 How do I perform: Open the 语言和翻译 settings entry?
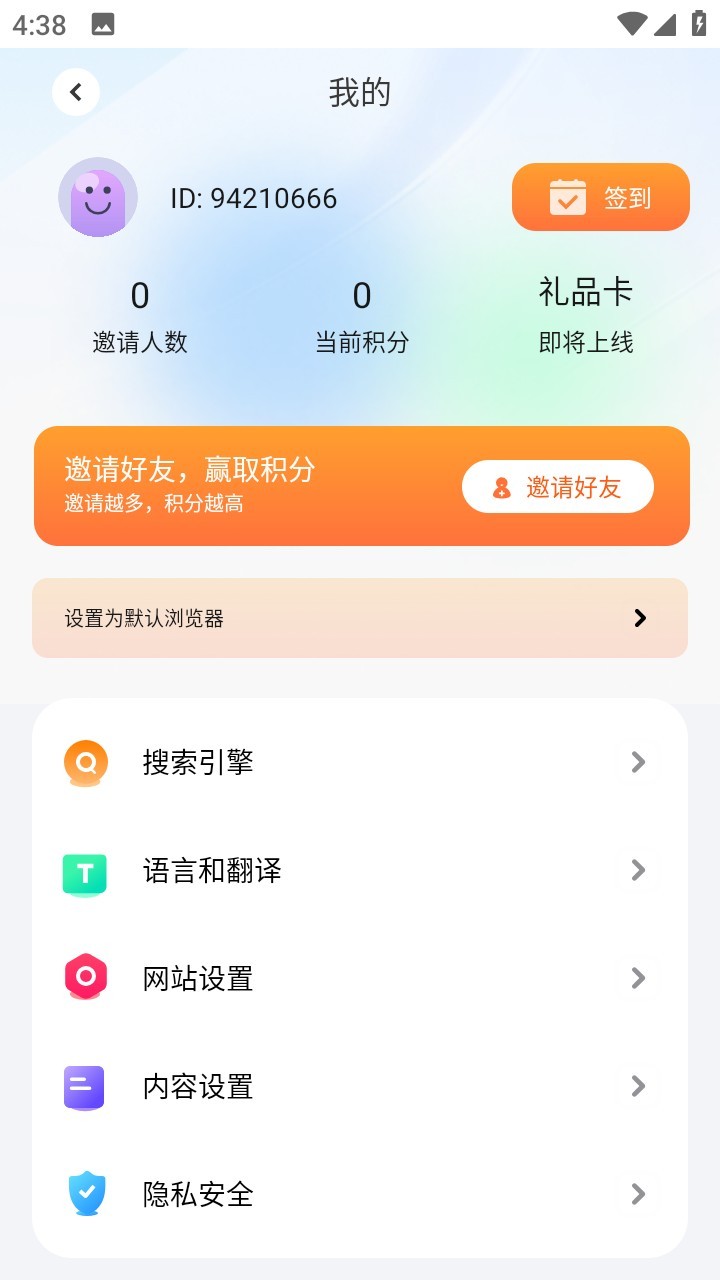pos(212,870)
